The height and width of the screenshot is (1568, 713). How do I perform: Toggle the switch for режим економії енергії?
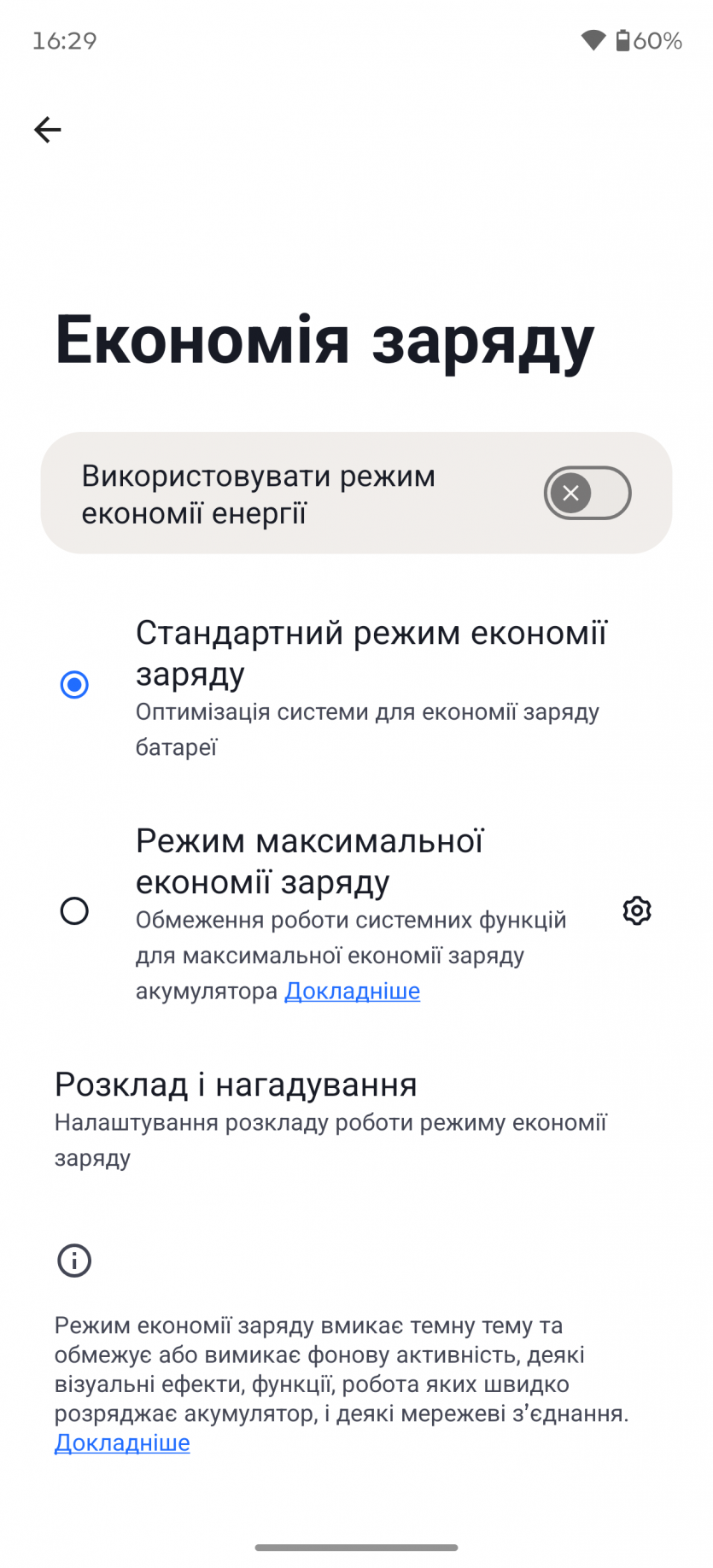coord(587,493)
